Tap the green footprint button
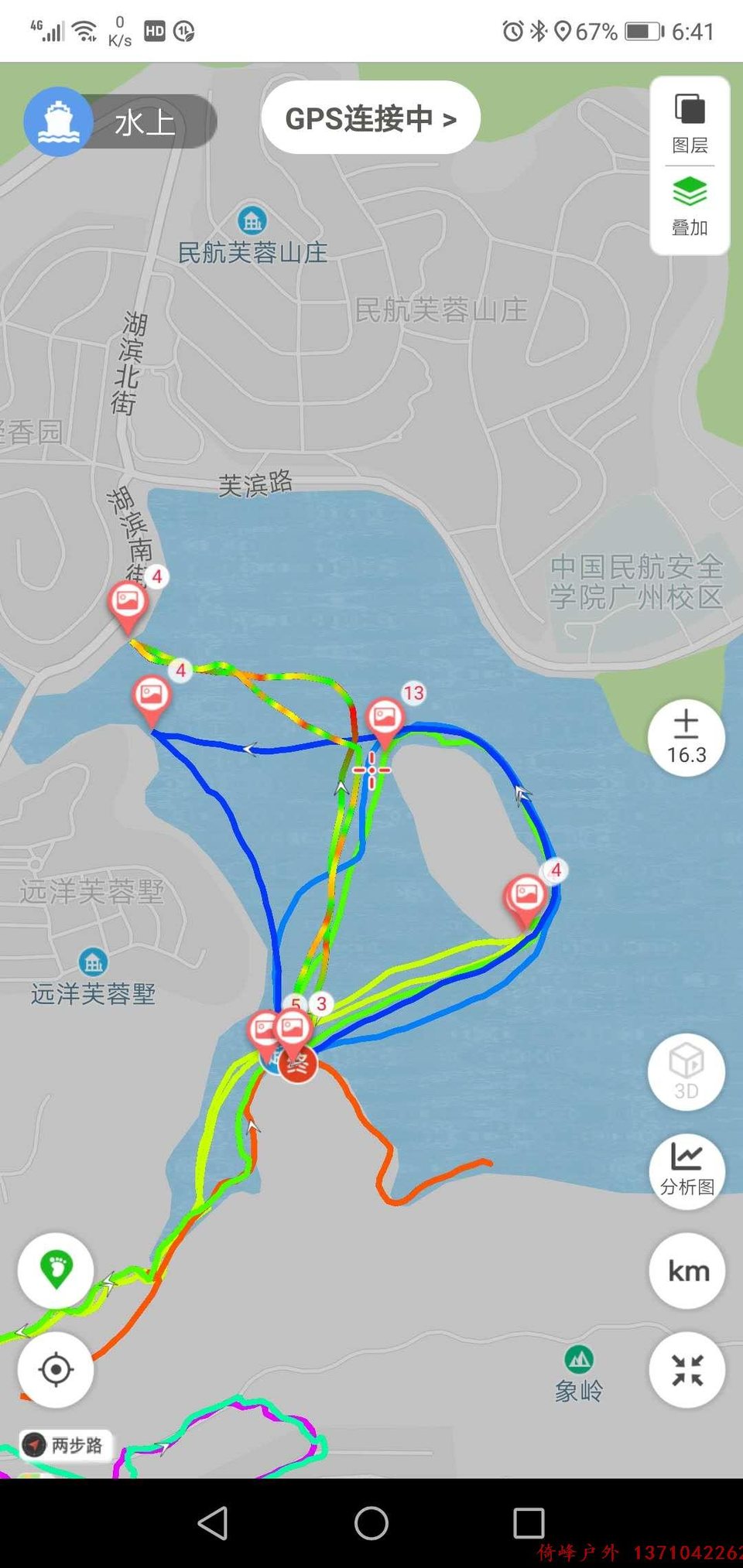Image resolution: width=743 pixels, height=1568 pixels. [56, 1271]
